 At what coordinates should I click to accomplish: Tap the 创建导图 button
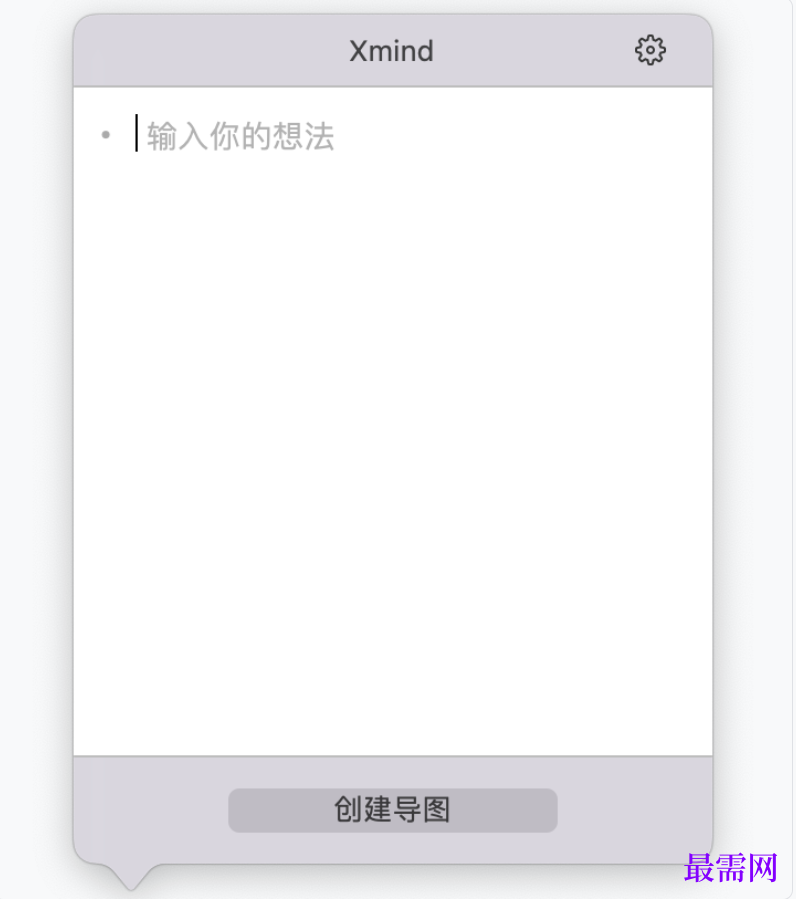point(392,810)
